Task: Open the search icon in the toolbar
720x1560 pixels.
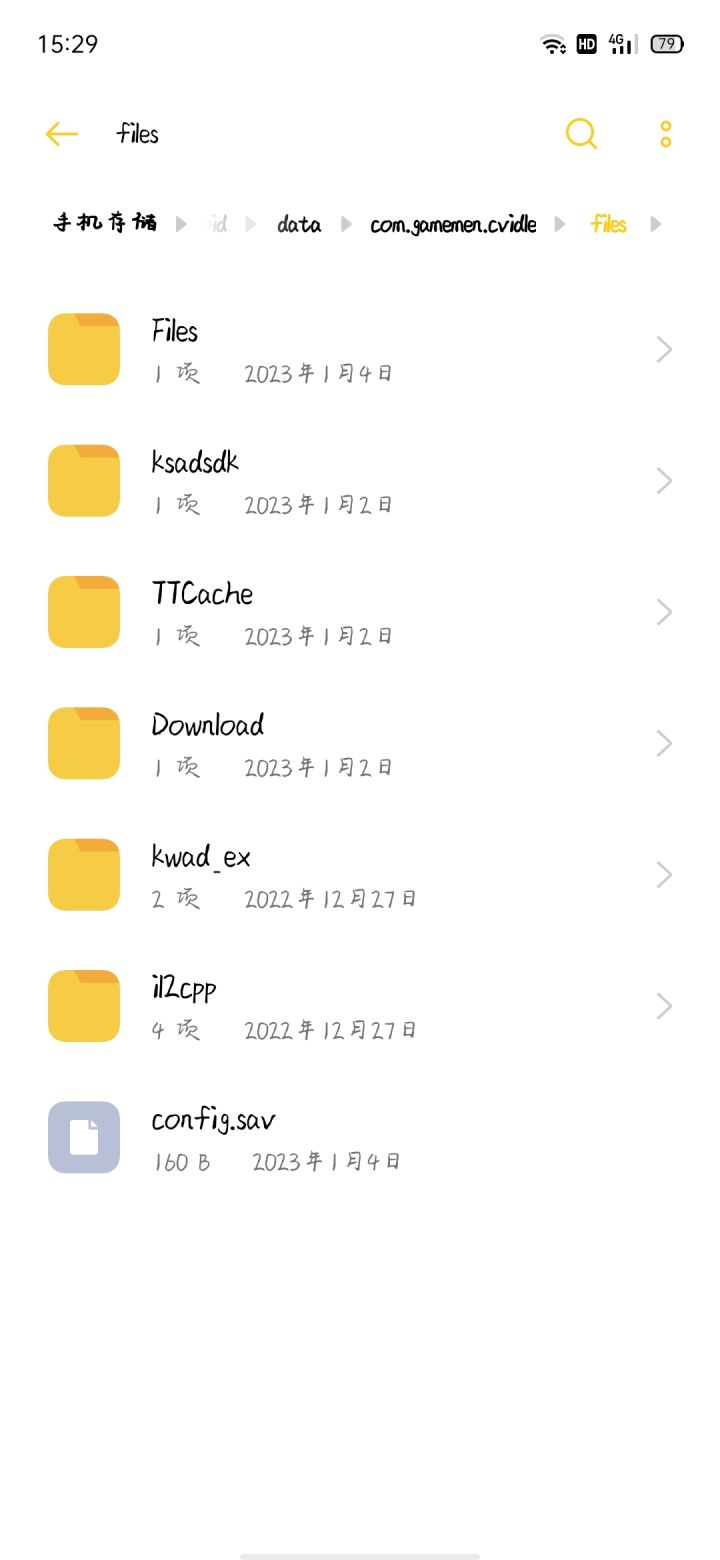Action: (x=580, y=134)
